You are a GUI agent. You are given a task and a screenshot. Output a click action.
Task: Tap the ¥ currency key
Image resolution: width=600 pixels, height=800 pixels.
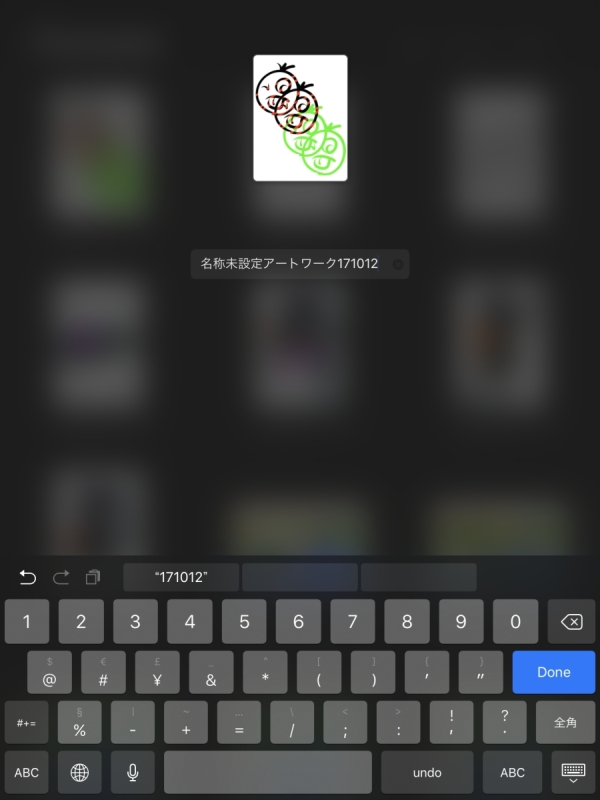point(157,672)
